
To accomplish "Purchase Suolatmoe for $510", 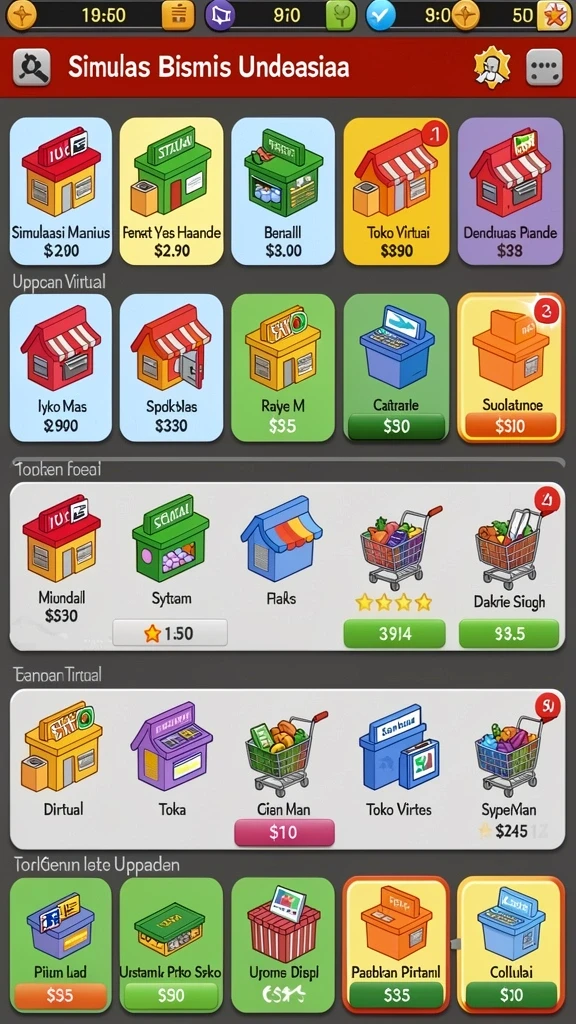I will (510, 426).
